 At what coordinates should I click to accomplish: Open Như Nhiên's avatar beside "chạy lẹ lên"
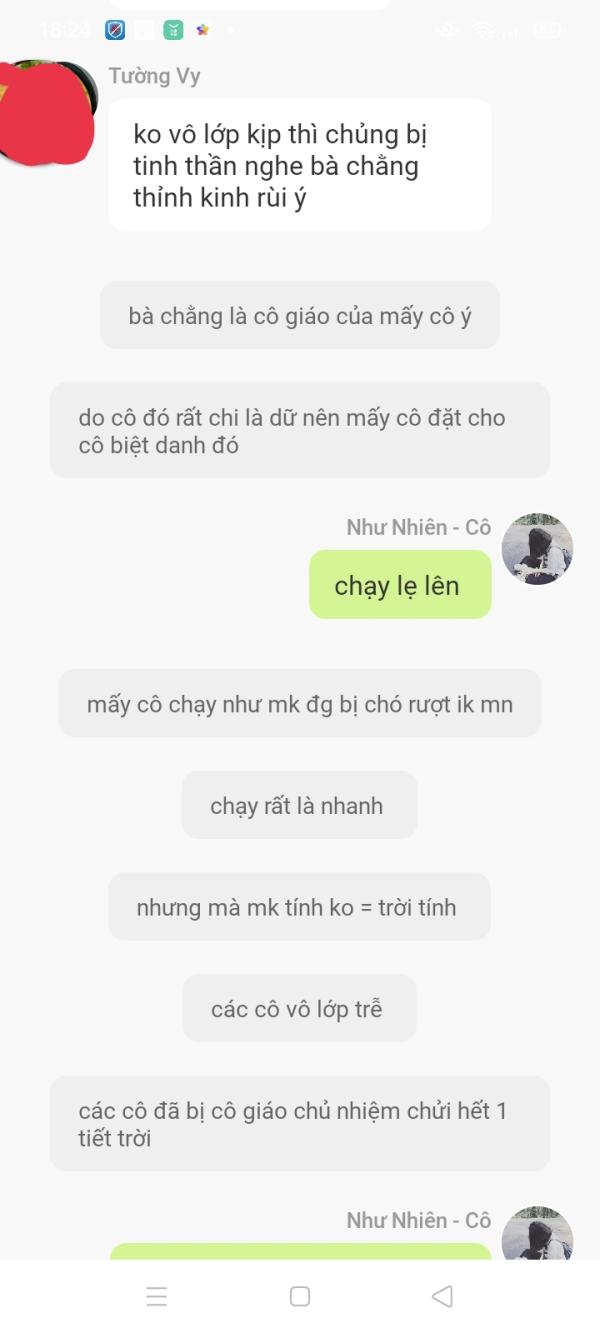click(537, 549)
